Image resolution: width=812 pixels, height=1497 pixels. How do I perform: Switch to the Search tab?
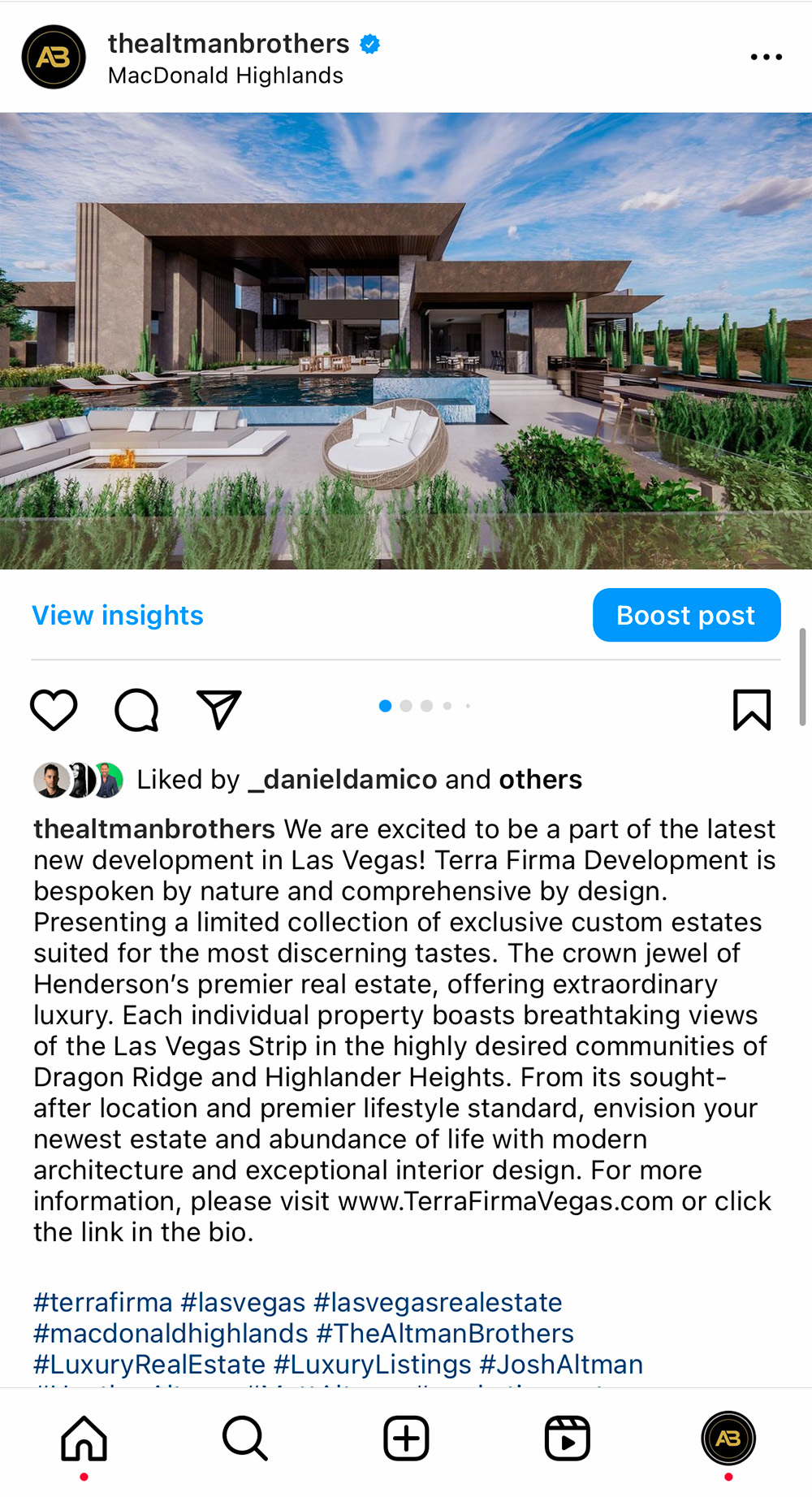tap(244, 1439)
